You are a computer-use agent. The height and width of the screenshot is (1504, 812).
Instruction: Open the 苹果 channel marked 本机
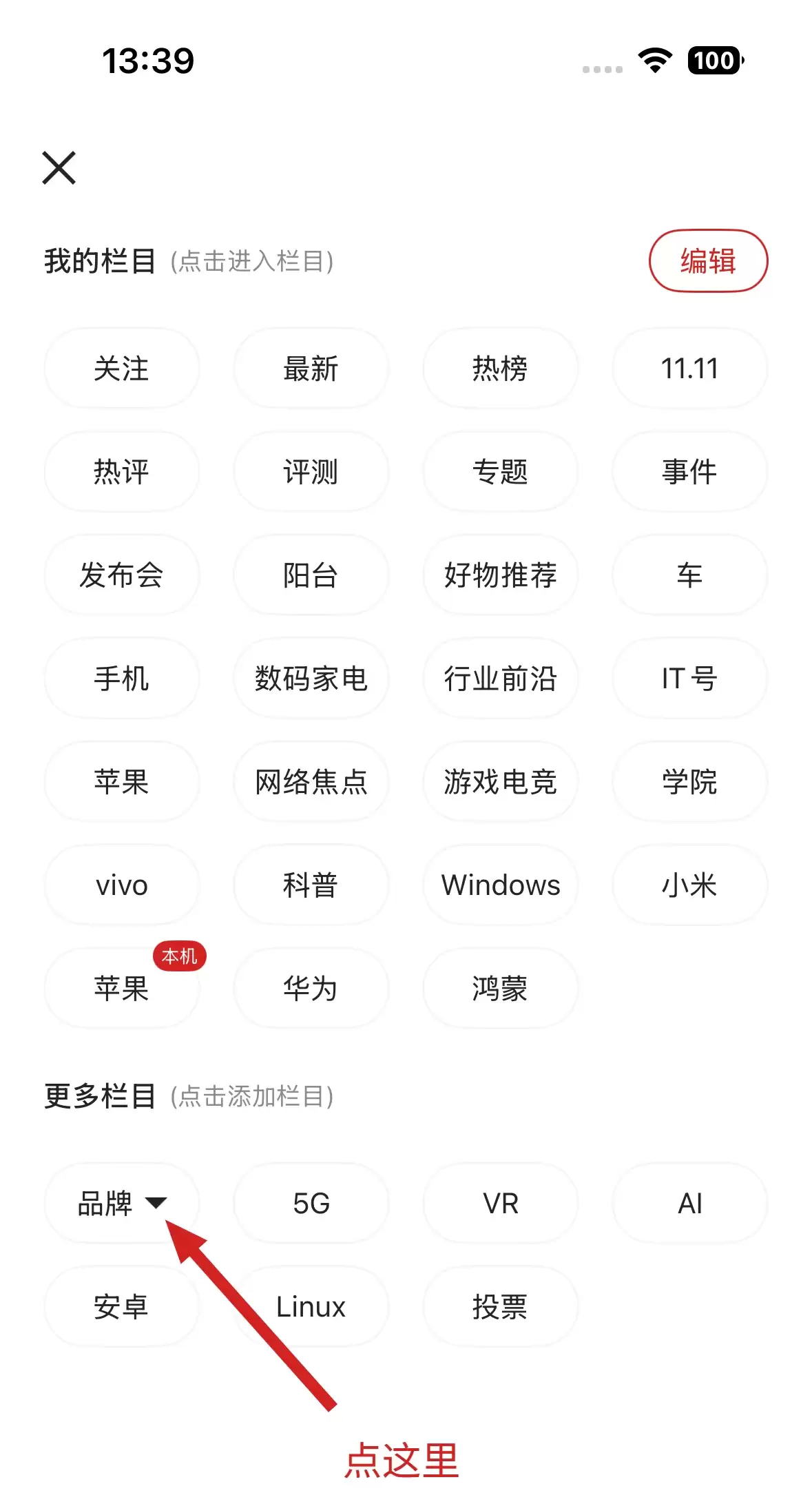(121, 989)
